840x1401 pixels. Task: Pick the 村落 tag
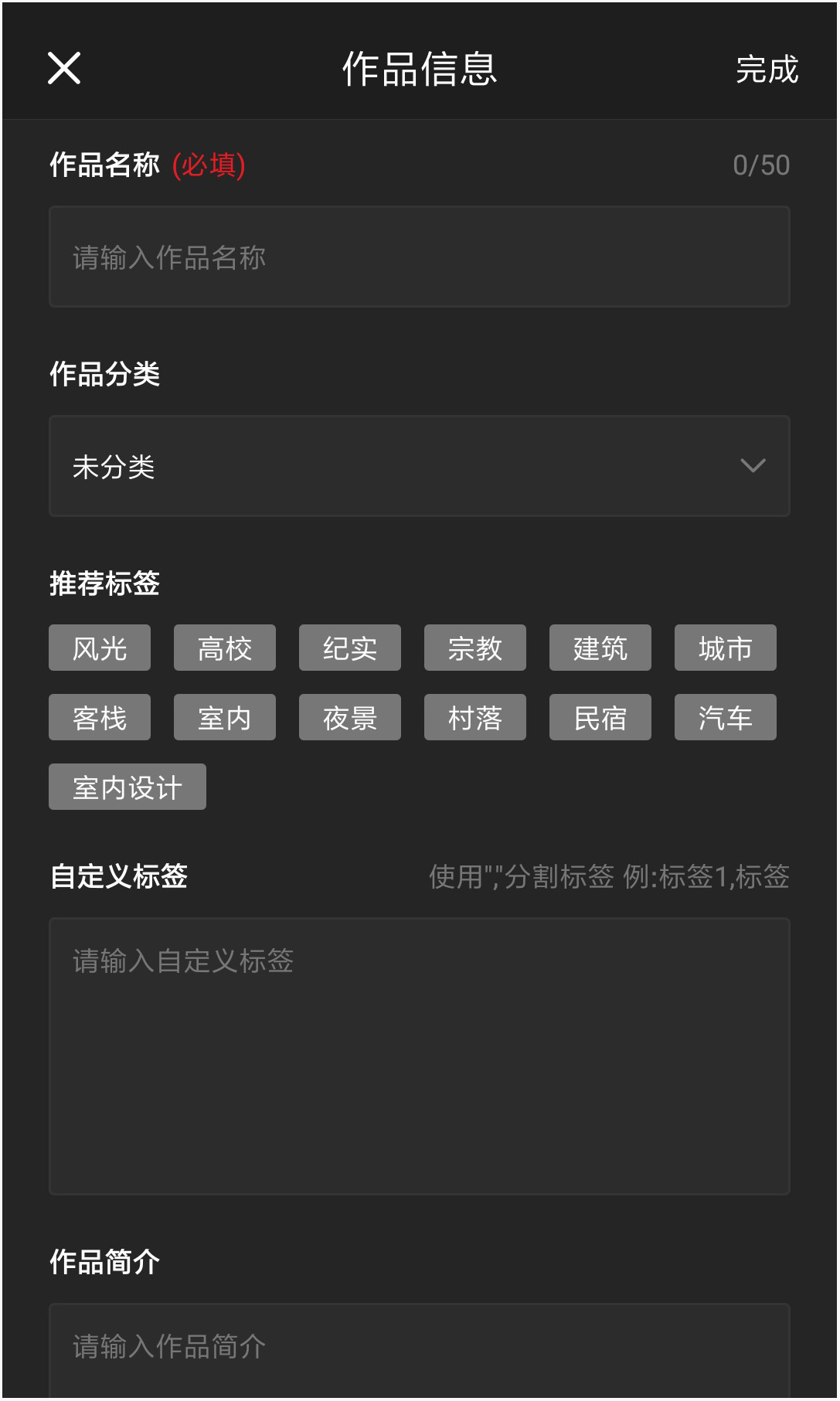coord(475,717)
